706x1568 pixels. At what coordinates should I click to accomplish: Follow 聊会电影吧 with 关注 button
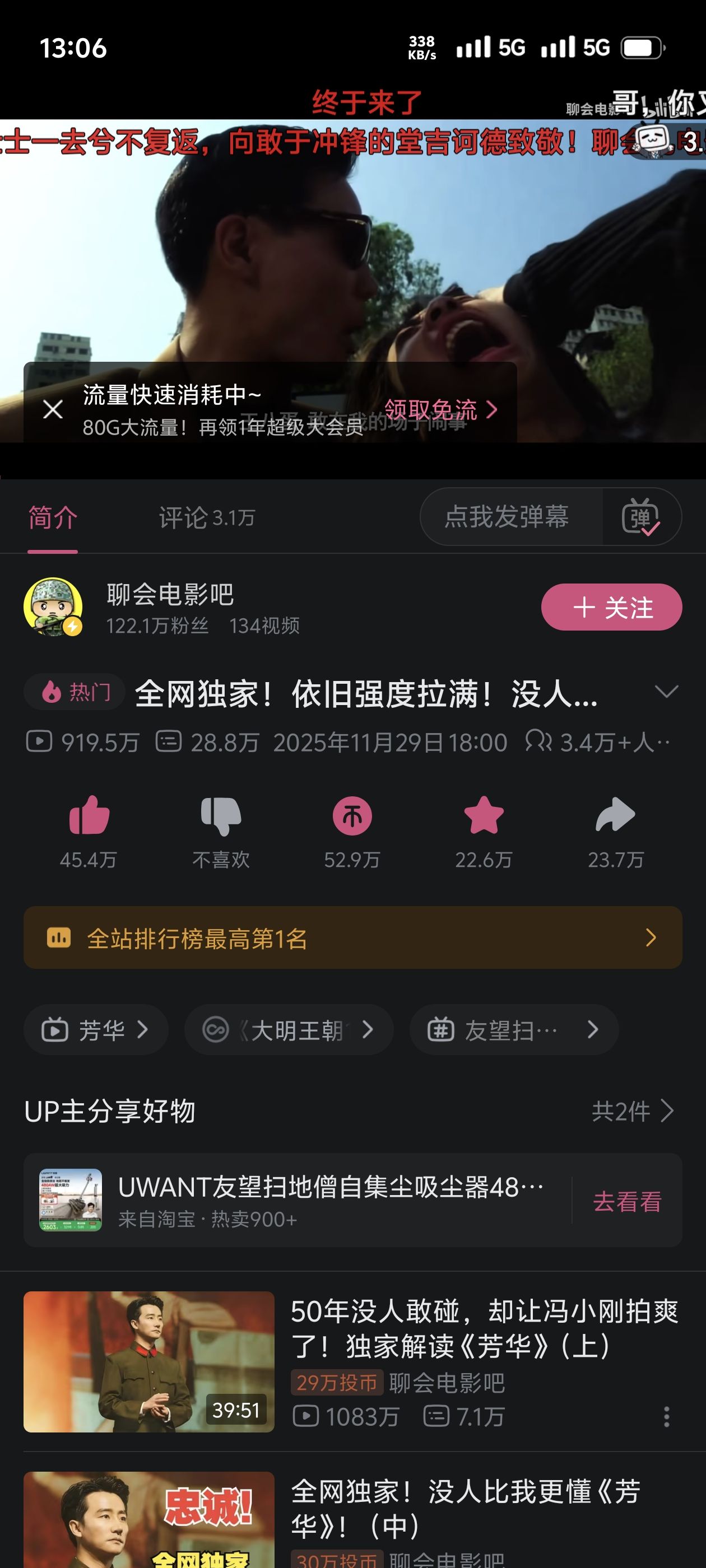pyautogui.click(x=611, y=607)
